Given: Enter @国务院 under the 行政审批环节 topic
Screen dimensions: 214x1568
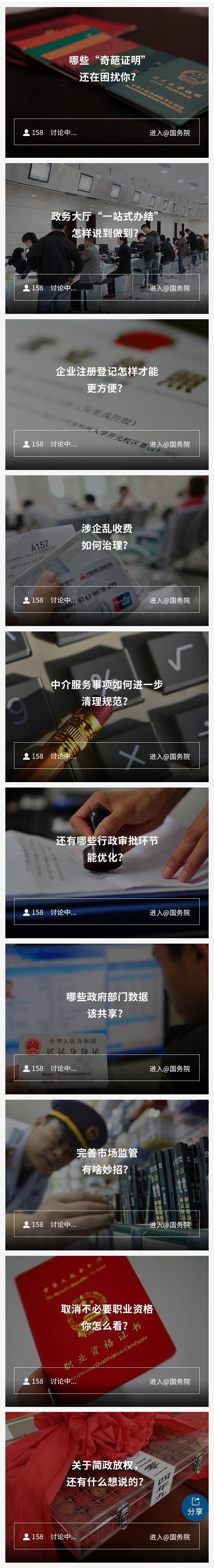Looking at the screenshot, I should [169, 912].
